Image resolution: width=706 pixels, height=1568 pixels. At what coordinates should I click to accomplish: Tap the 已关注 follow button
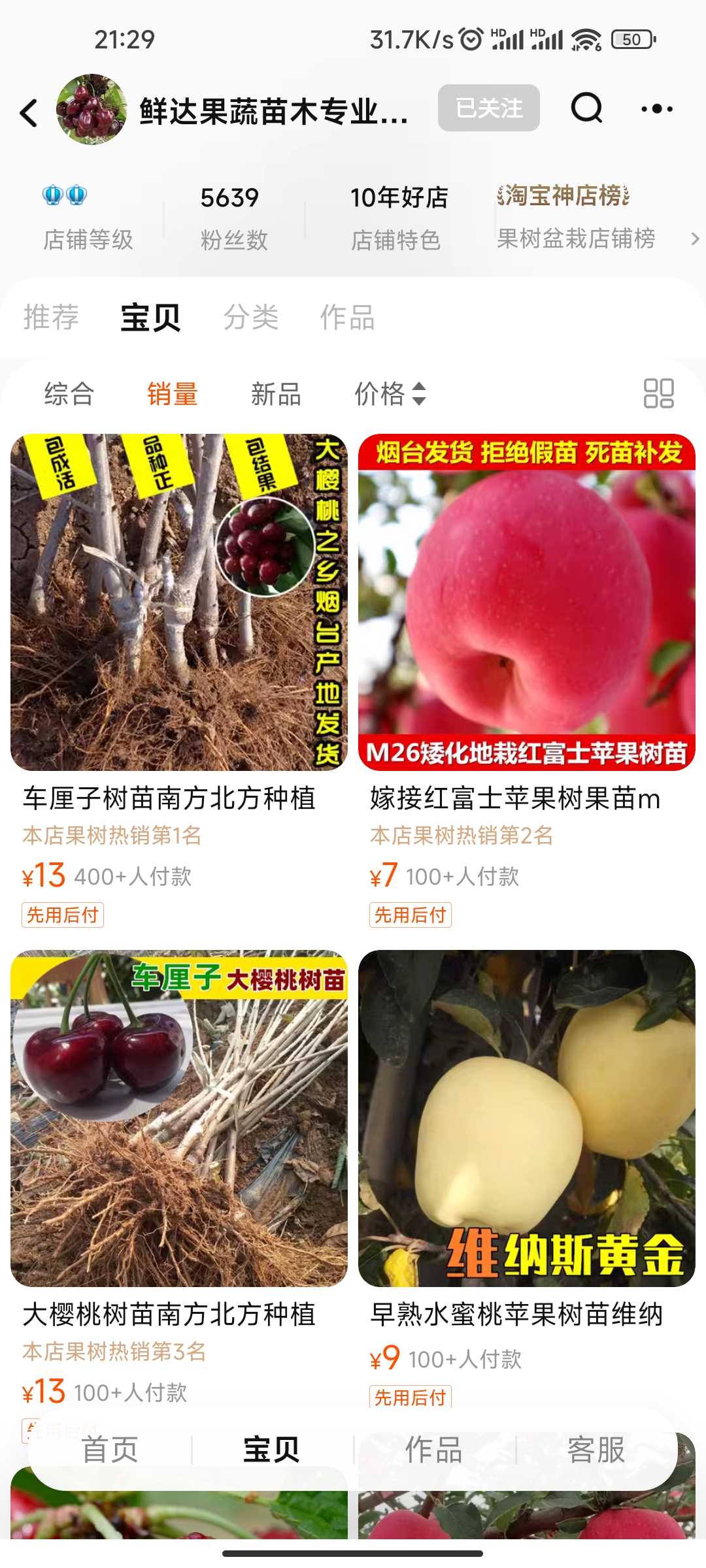[488, 108]
